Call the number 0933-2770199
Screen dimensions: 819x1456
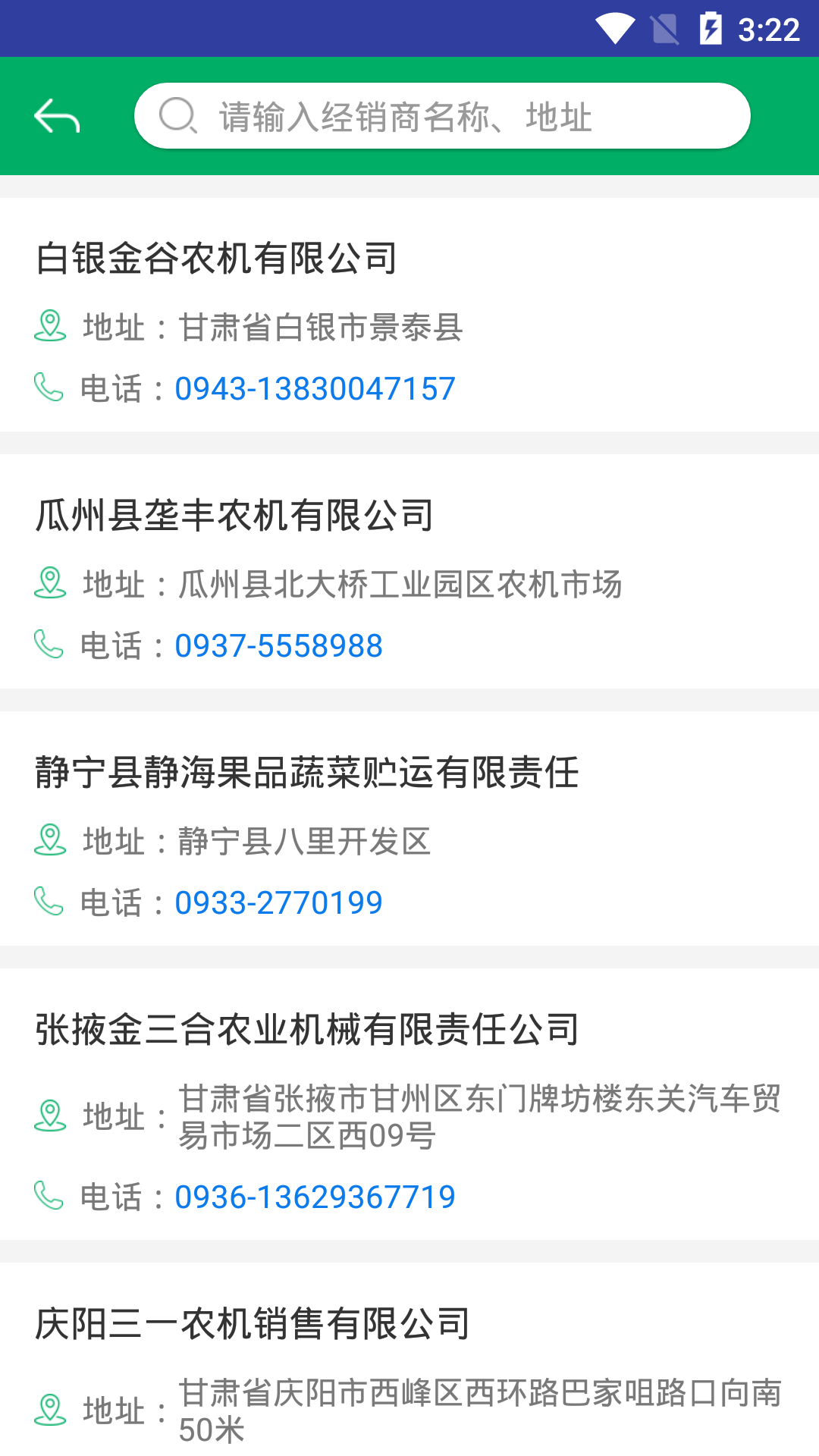(278, 902)
